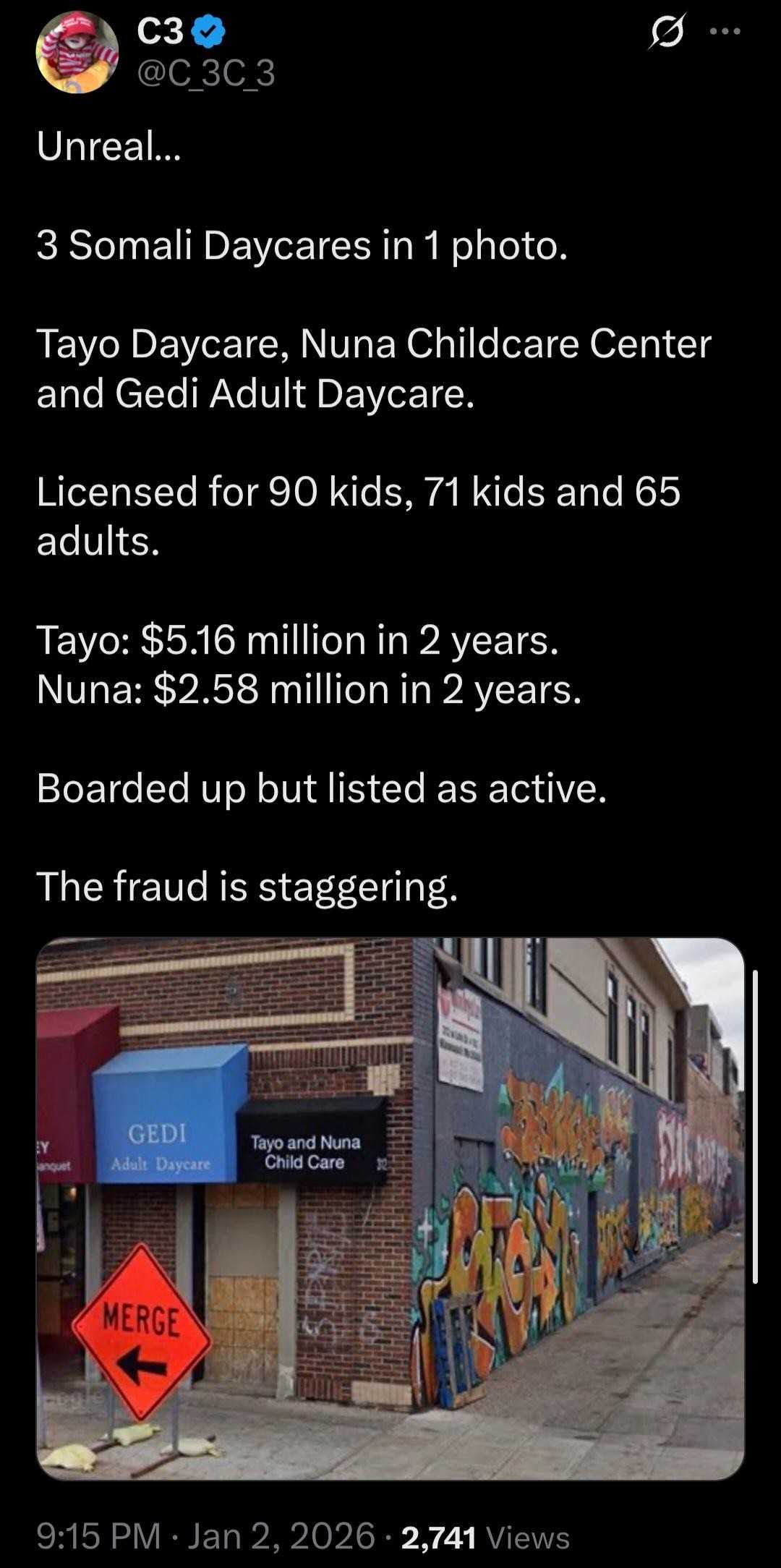
Task: Open the attached storefront photo
Action: pyautogui.click(x=390, y=1208)
